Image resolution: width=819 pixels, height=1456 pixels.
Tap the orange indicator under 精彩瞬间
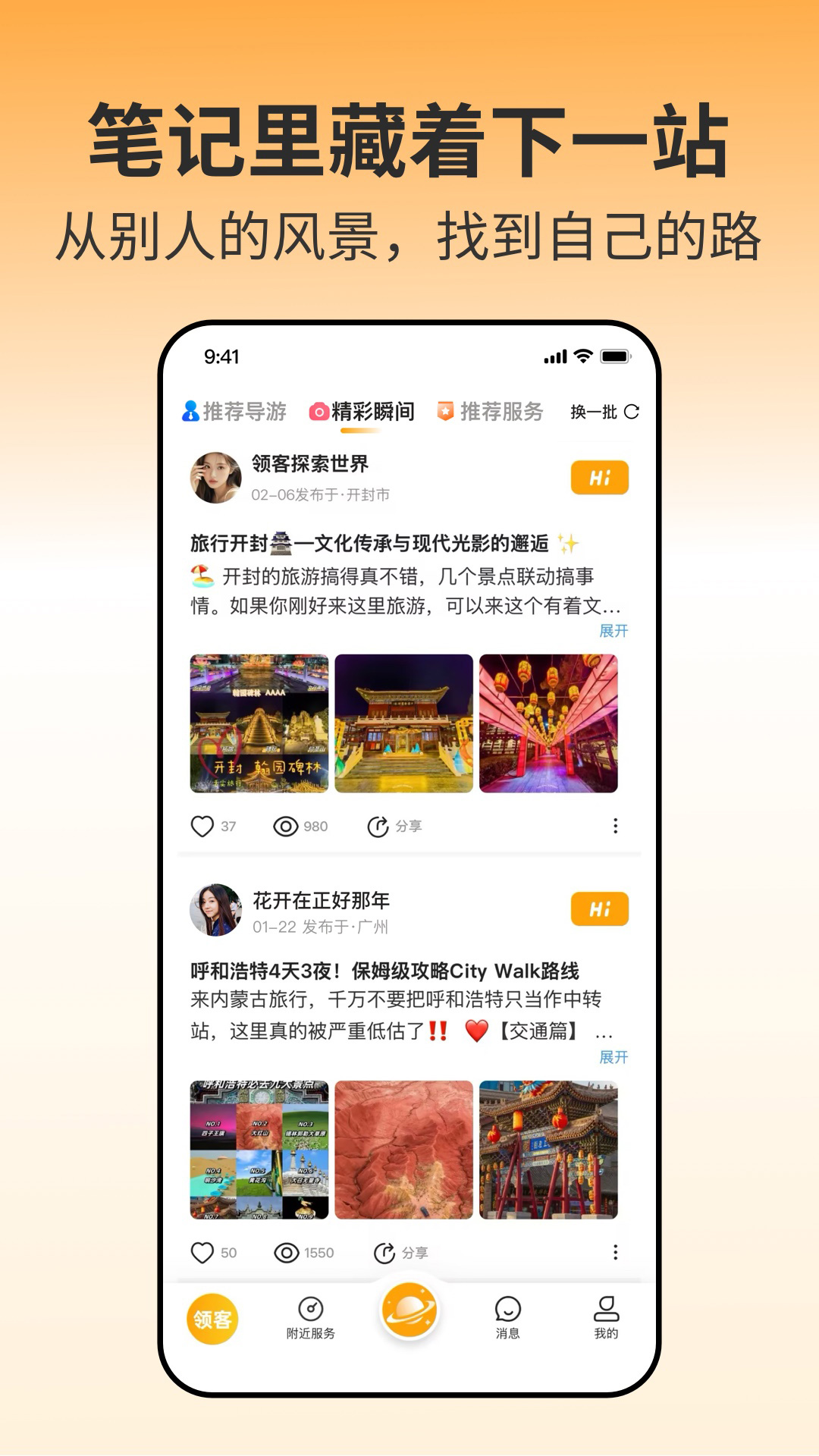[362, 429]
